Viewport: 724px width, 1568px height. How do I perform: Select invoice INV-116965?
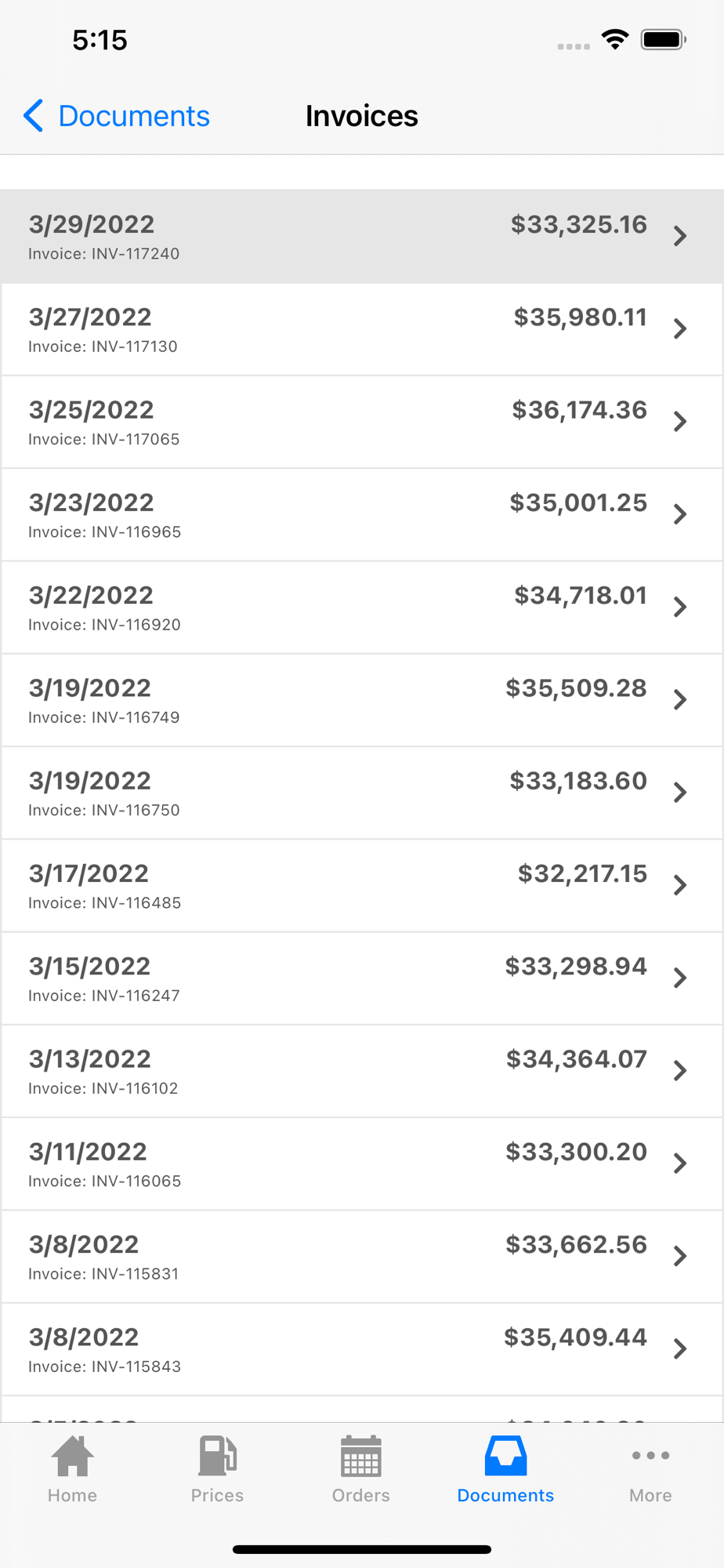click(362, 514)
